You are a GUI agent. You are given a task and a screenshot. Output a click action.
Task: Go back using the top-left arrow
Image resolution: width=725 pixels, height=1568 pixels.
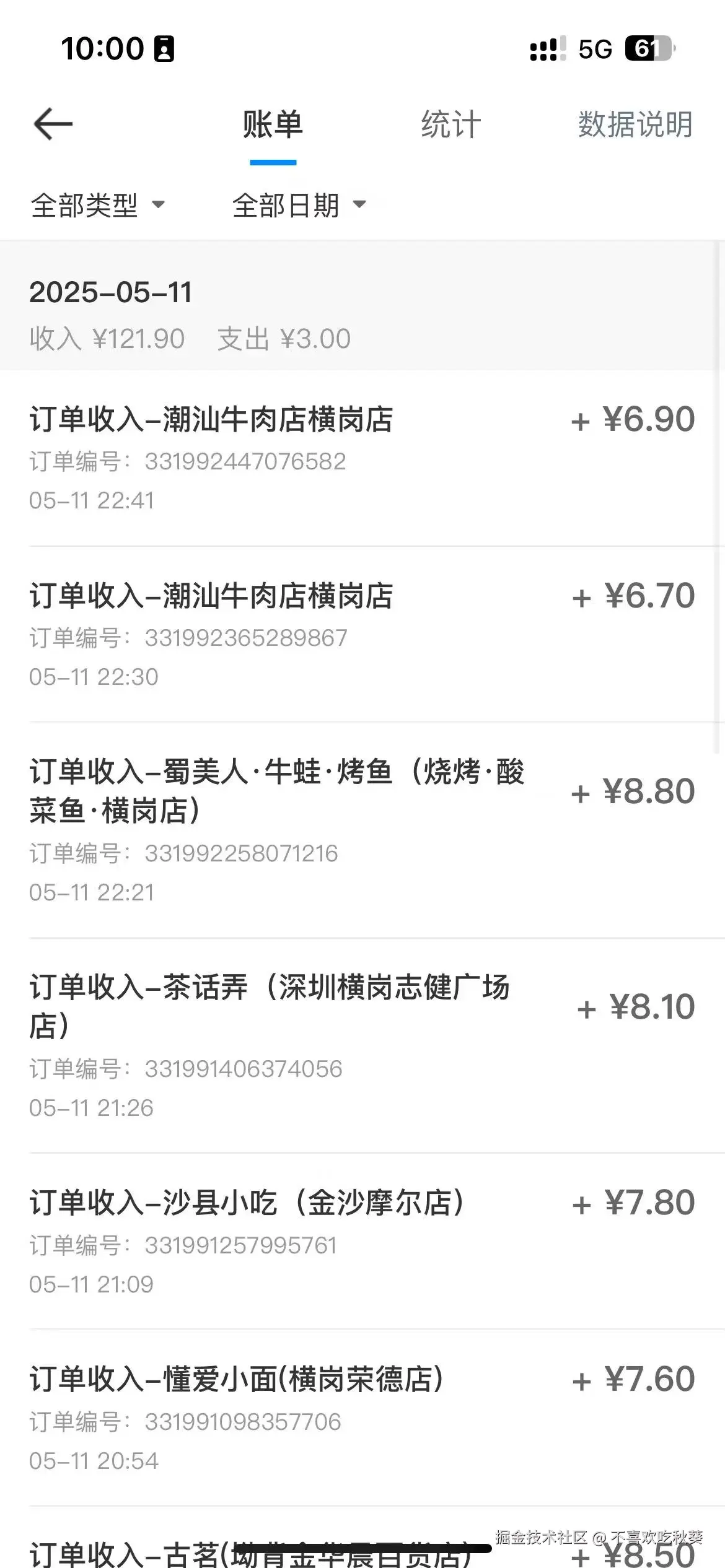click(53, 124)
